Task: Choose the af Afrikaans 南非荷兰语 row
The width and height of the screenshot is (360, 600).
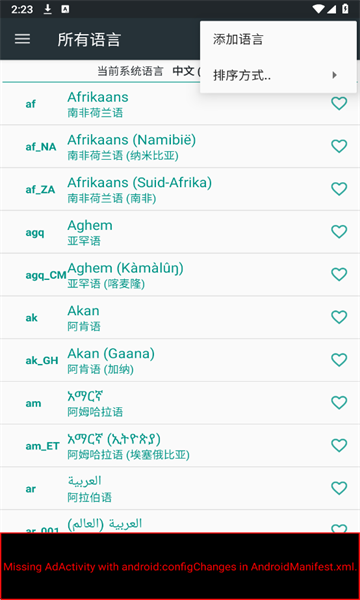Action: 180,104
